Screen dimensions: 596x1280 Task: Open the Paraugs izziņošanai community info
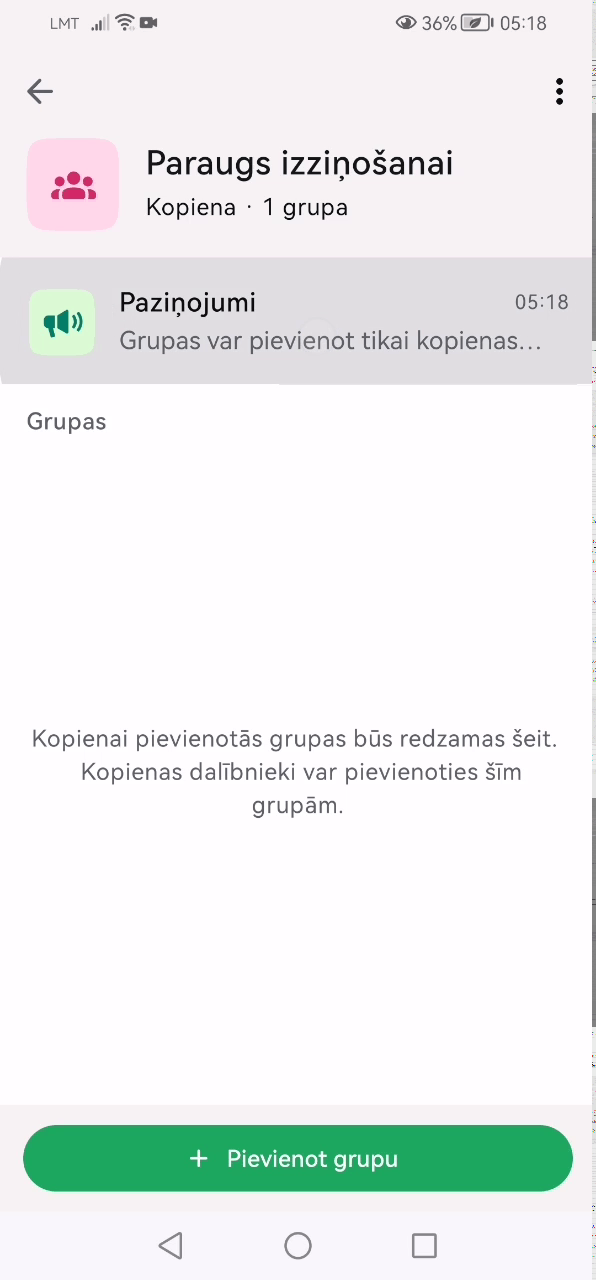[x=299, y=163]
